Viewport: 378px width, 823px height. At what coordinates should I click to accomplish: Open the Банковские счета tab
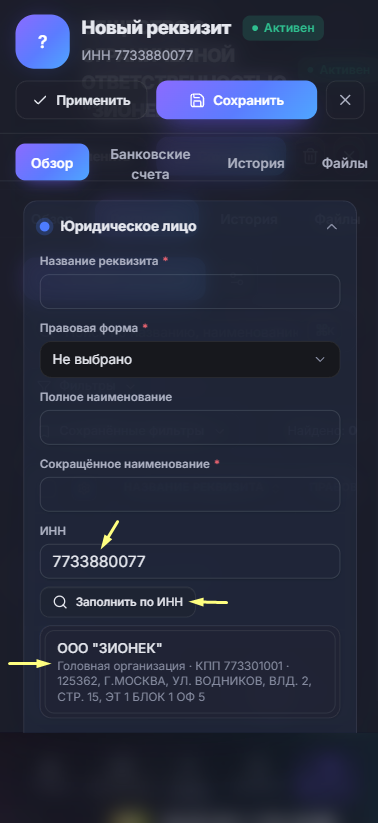click(150, 164)
